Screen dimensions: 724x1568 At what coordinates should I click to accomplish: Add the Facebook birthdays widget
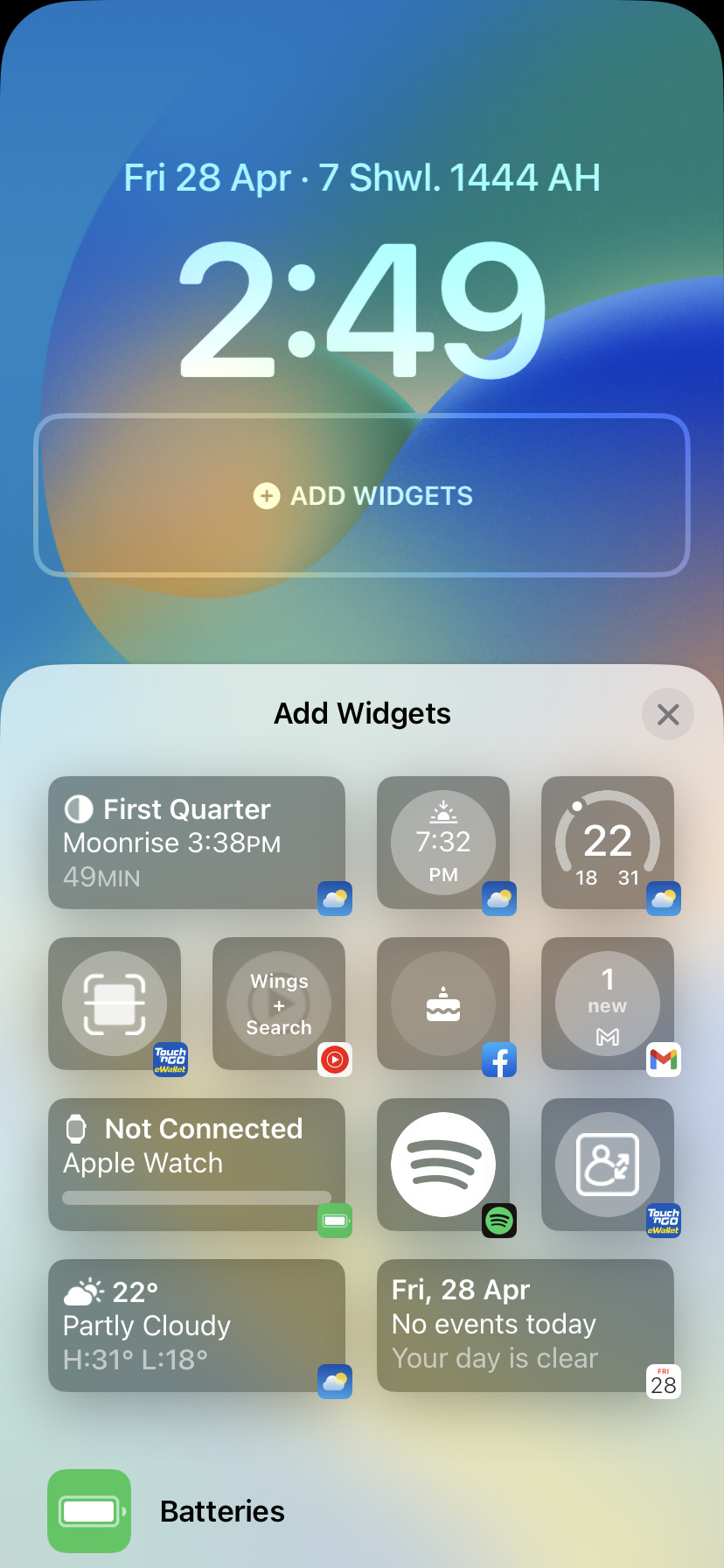443,1003
